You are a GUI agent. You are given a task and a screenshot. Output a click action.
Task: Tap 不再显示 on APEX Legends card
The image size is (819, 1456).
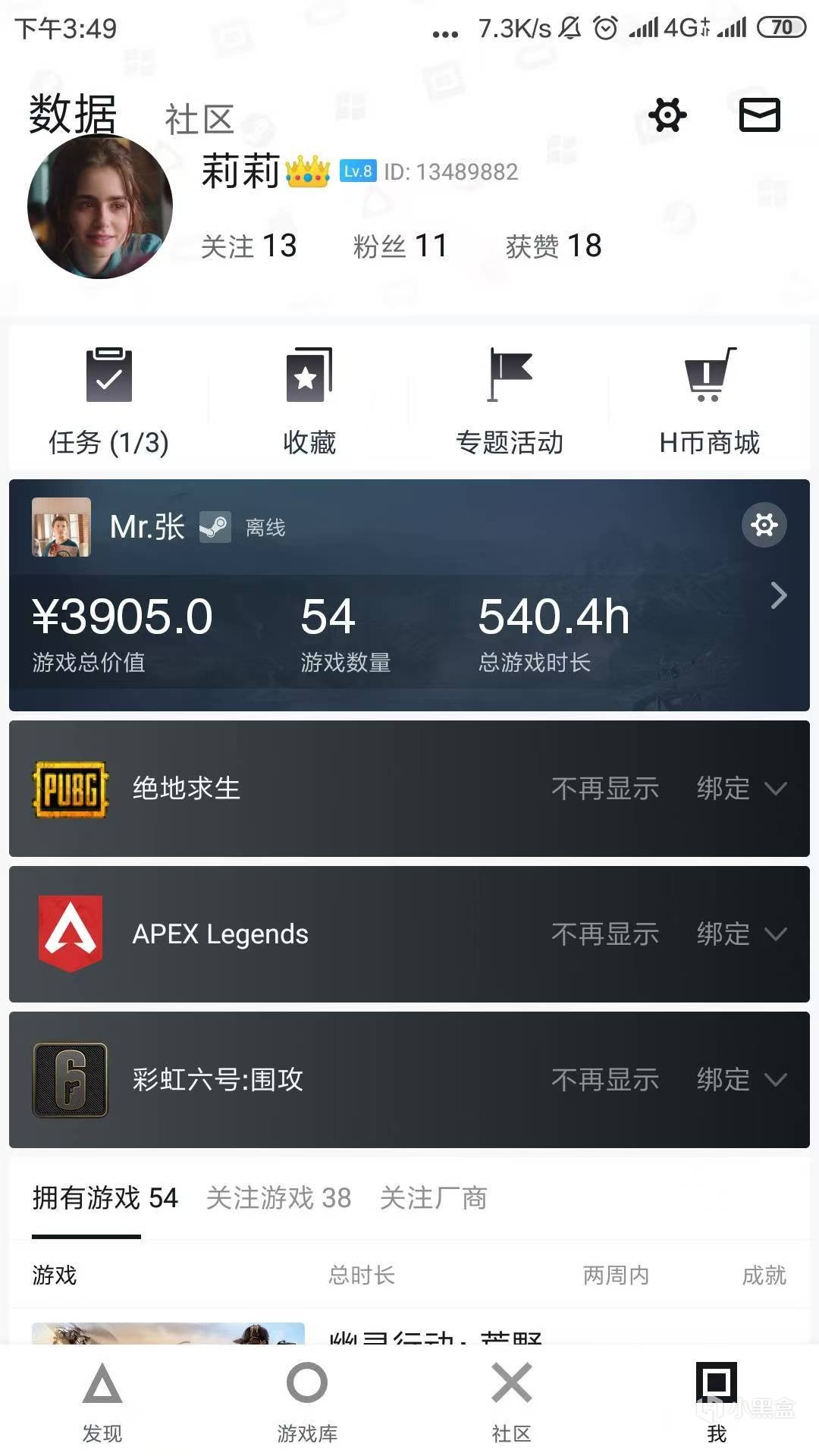[x=604, y=934]
